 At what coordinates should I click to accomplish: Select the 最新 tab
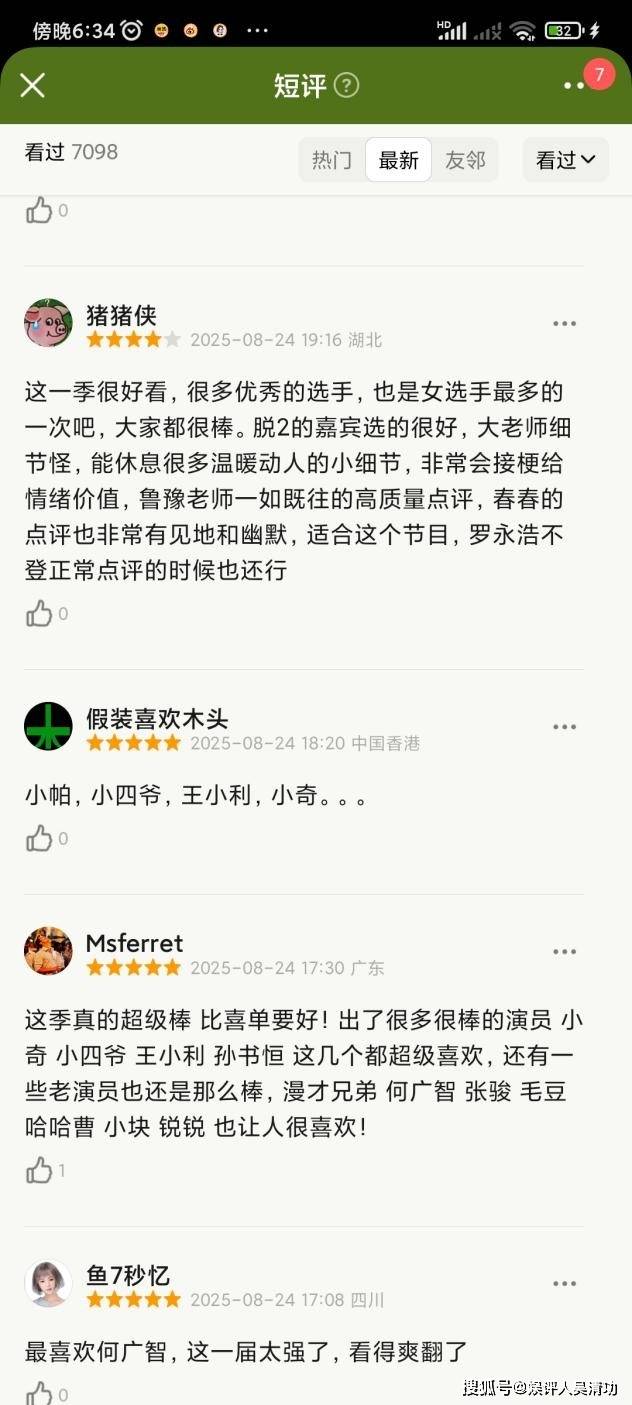(x=398, y=160)
